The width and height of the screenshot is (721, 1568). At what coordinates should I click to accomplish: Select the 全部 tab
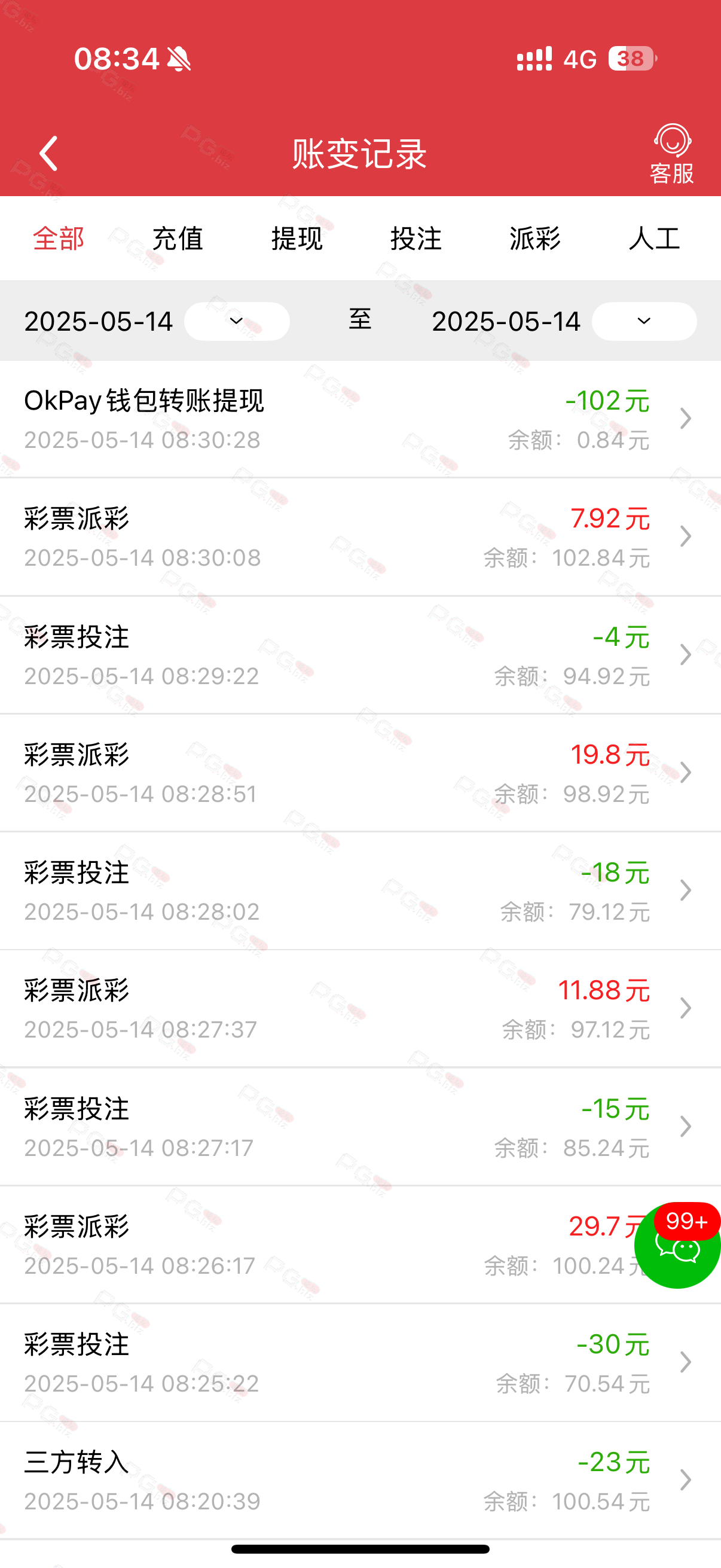[59, 238]
